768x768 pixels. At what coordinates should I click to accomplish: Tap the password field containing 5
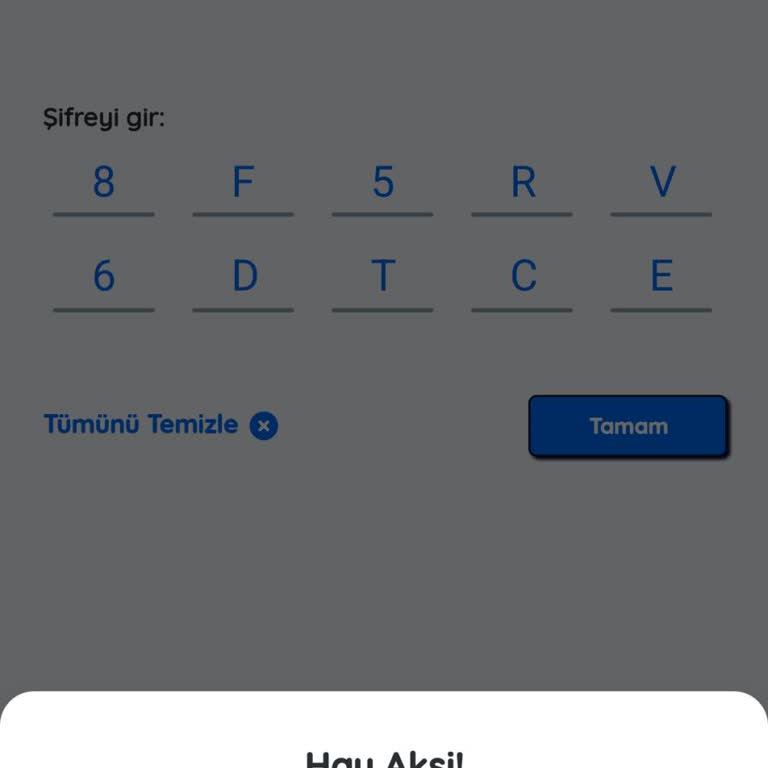tap(383, 184)
